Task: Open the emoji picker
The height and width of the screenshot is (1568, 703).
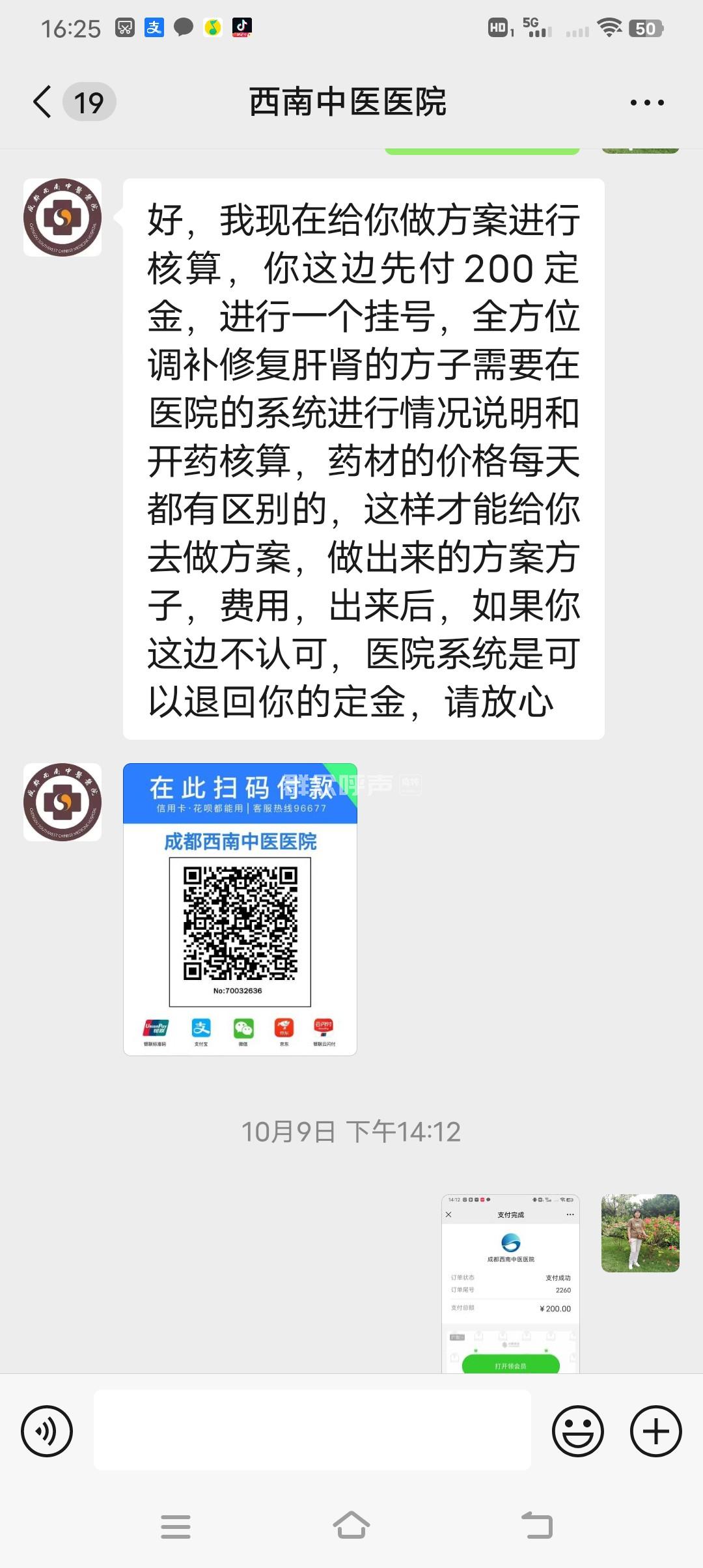Action: pyautogui.click(x=577, y=1431)
